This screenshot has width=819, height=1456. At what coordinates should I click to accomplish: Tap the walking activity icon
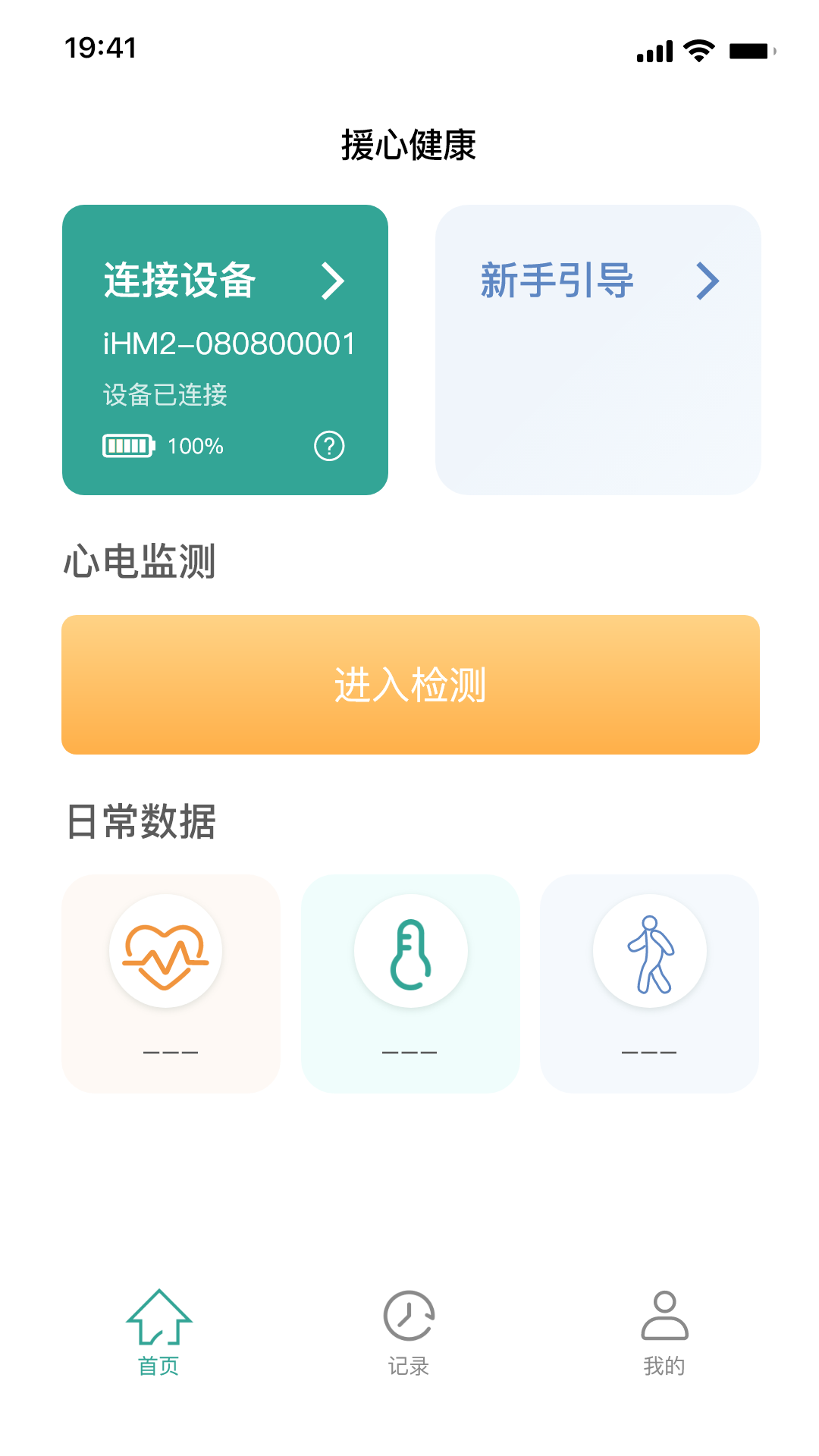(651, 950)
